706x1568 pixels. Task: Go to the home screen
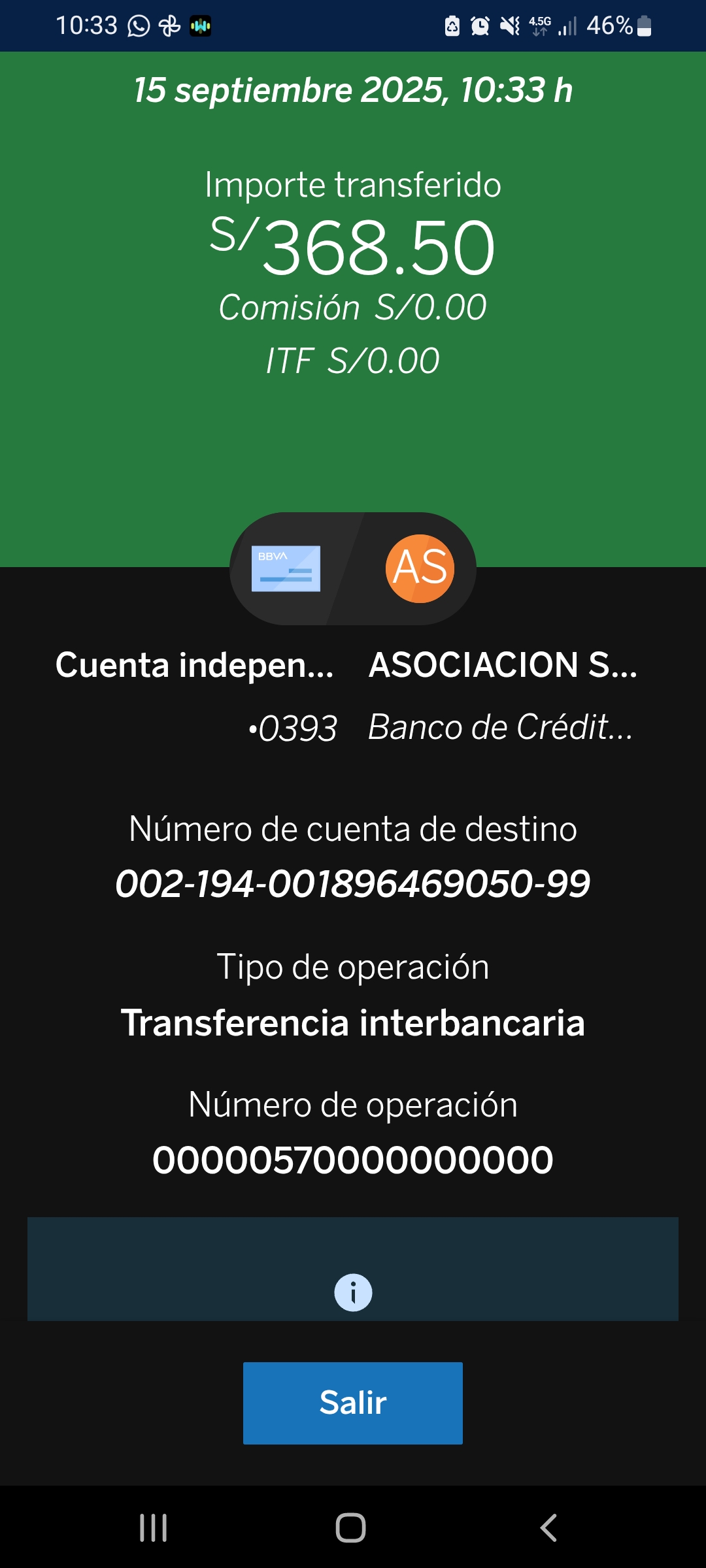point(351,1527)
